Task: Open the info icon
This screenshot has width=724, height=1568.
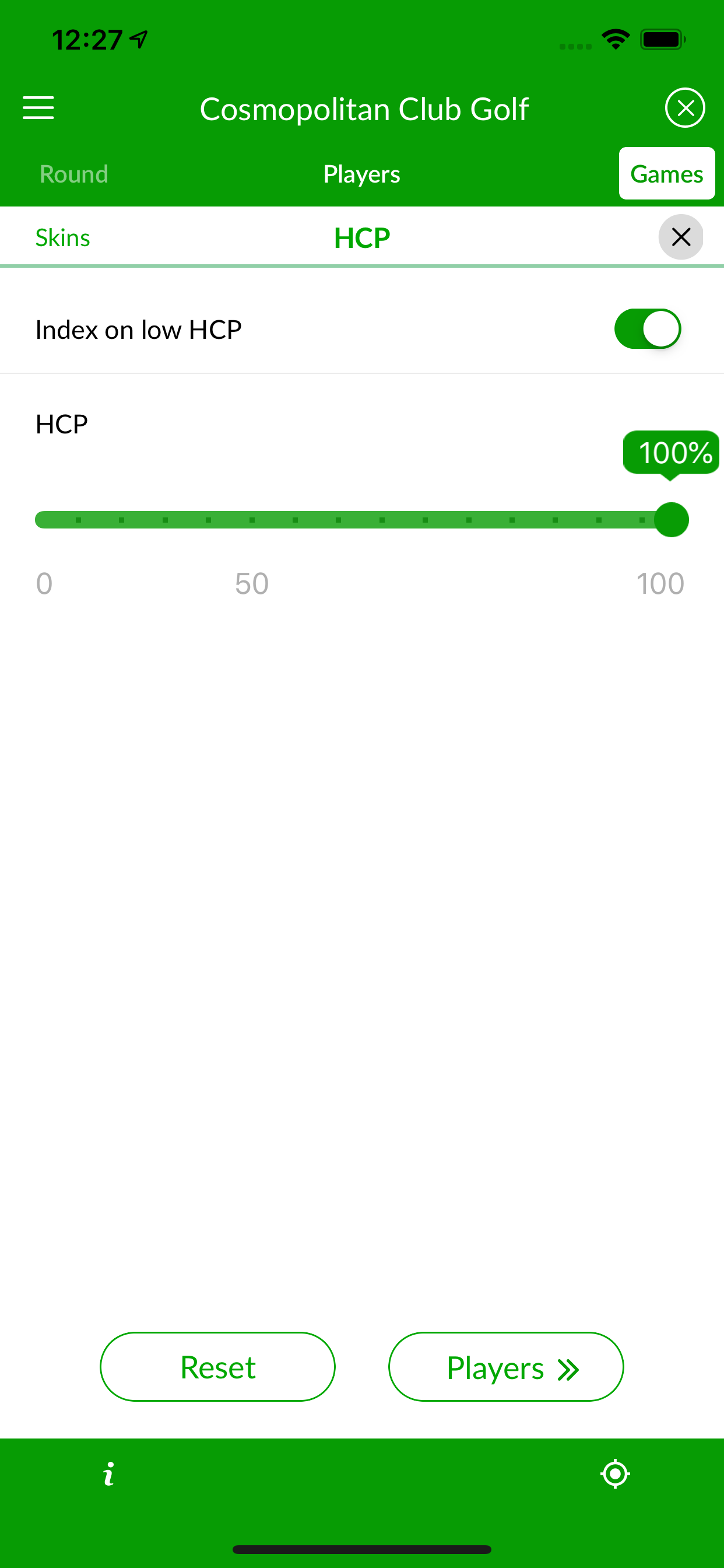Action: point(108,1473)
